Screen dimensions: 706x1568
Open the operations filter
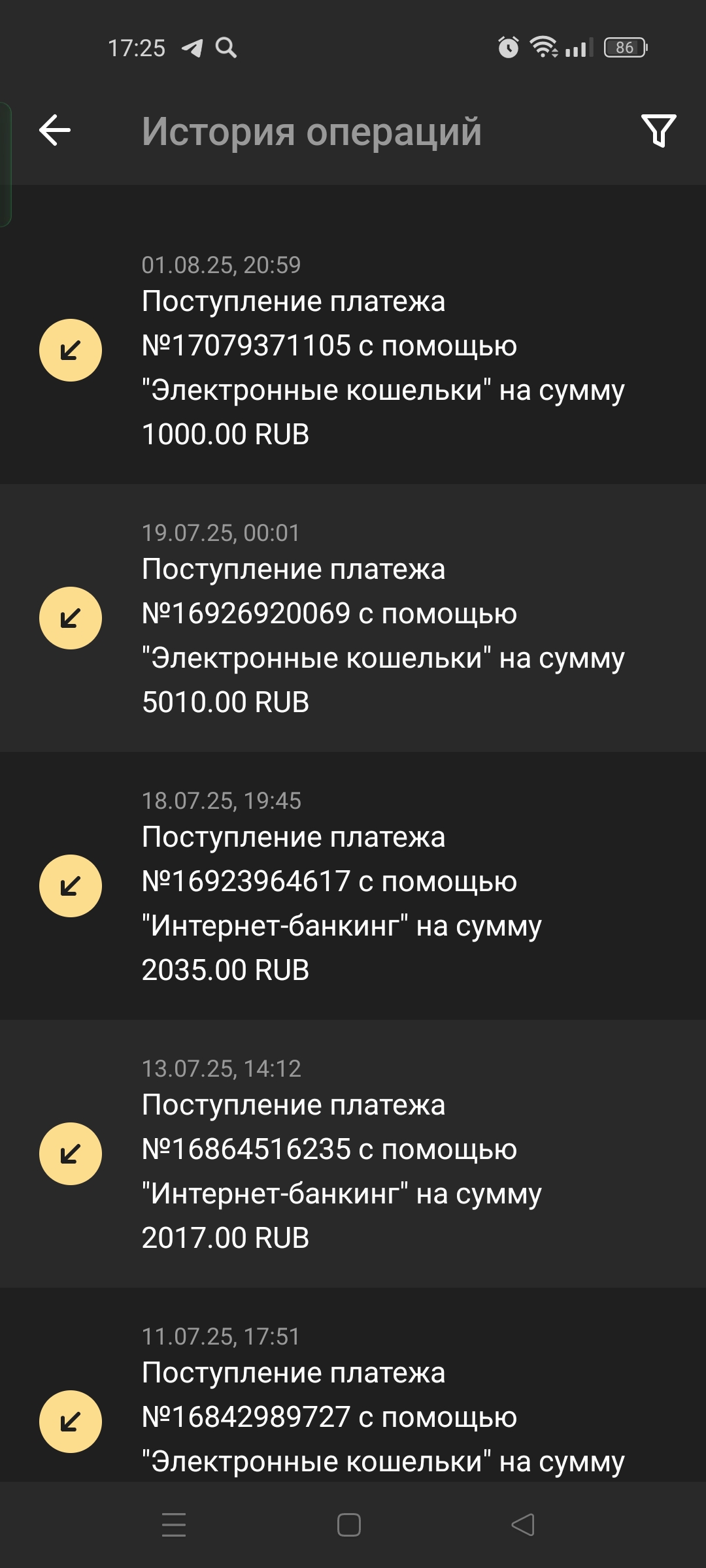click(x=658, y=131)
